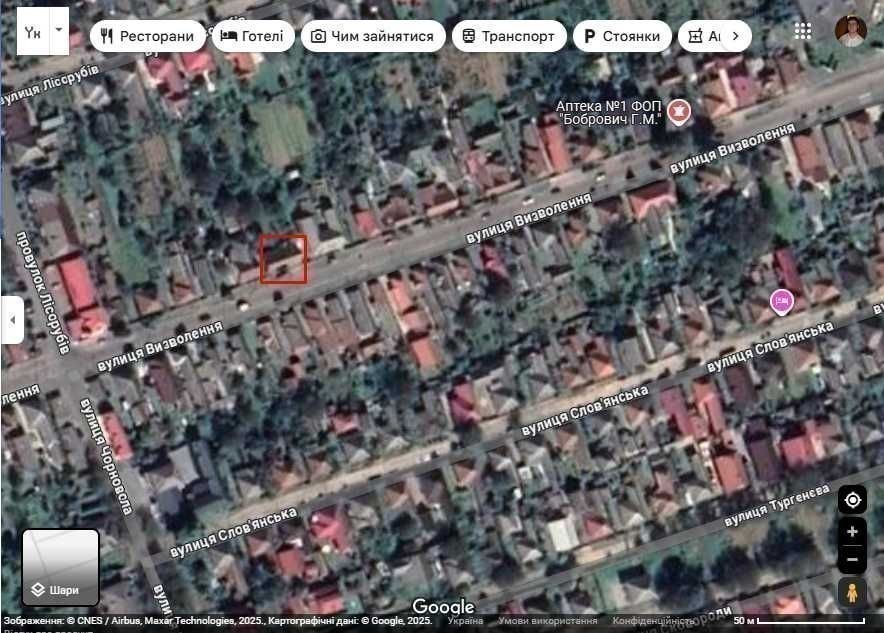Screen dimensions: 884x633
Task: Zoom out with the minus button
Action: pyautogui.click(x=852, y=558)
